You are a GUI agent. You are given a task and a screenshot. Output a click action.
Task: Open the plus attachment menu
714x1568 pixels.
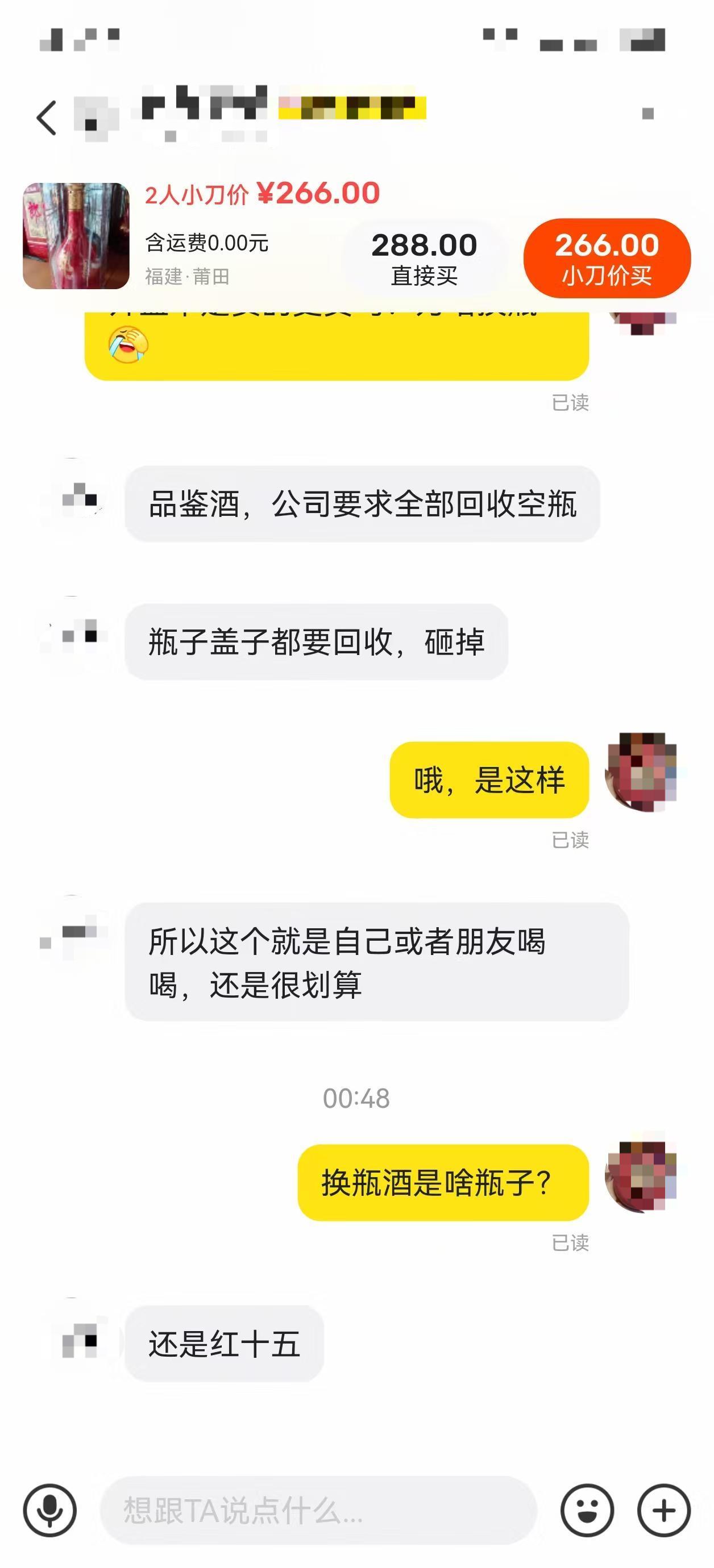[x=663, y=1510]
